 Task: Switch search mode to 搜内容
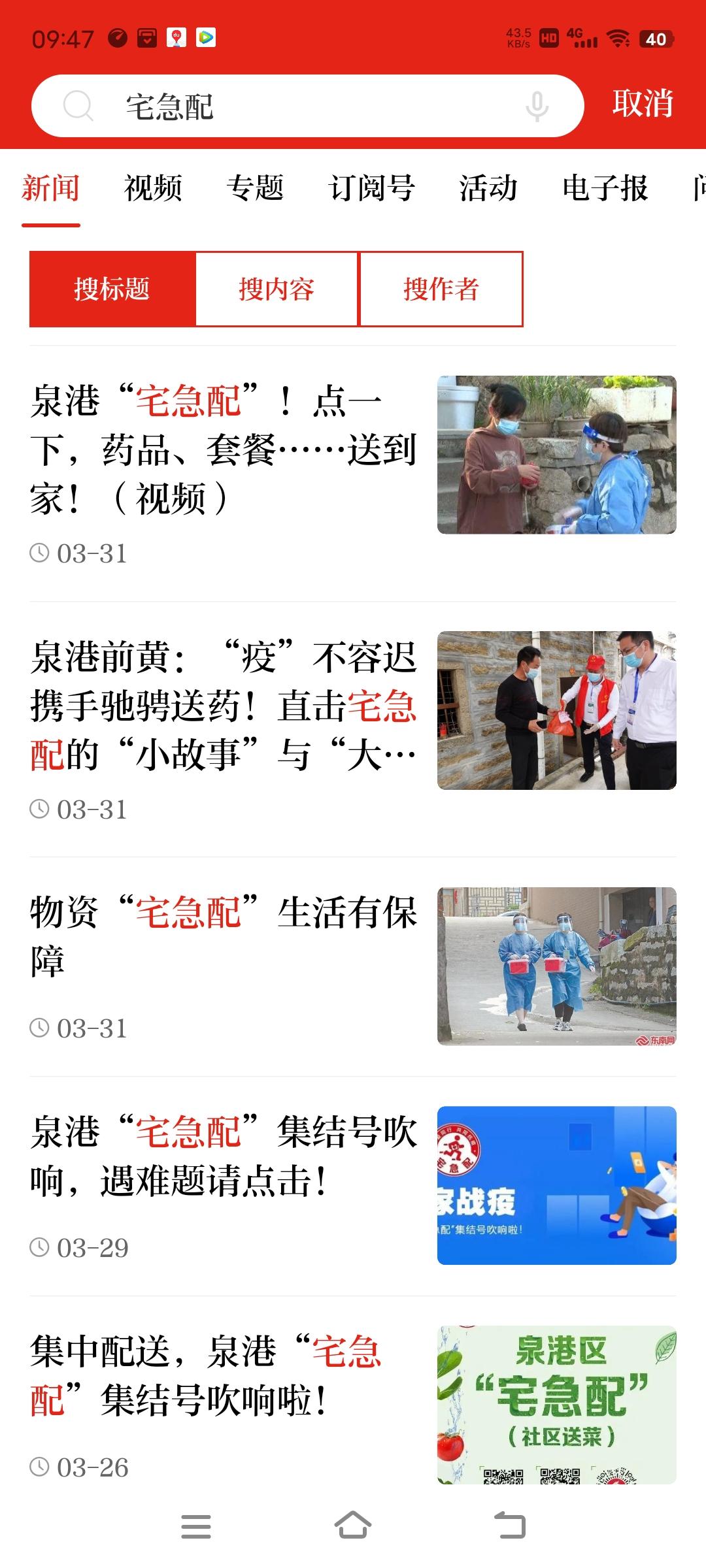(277, 289)
